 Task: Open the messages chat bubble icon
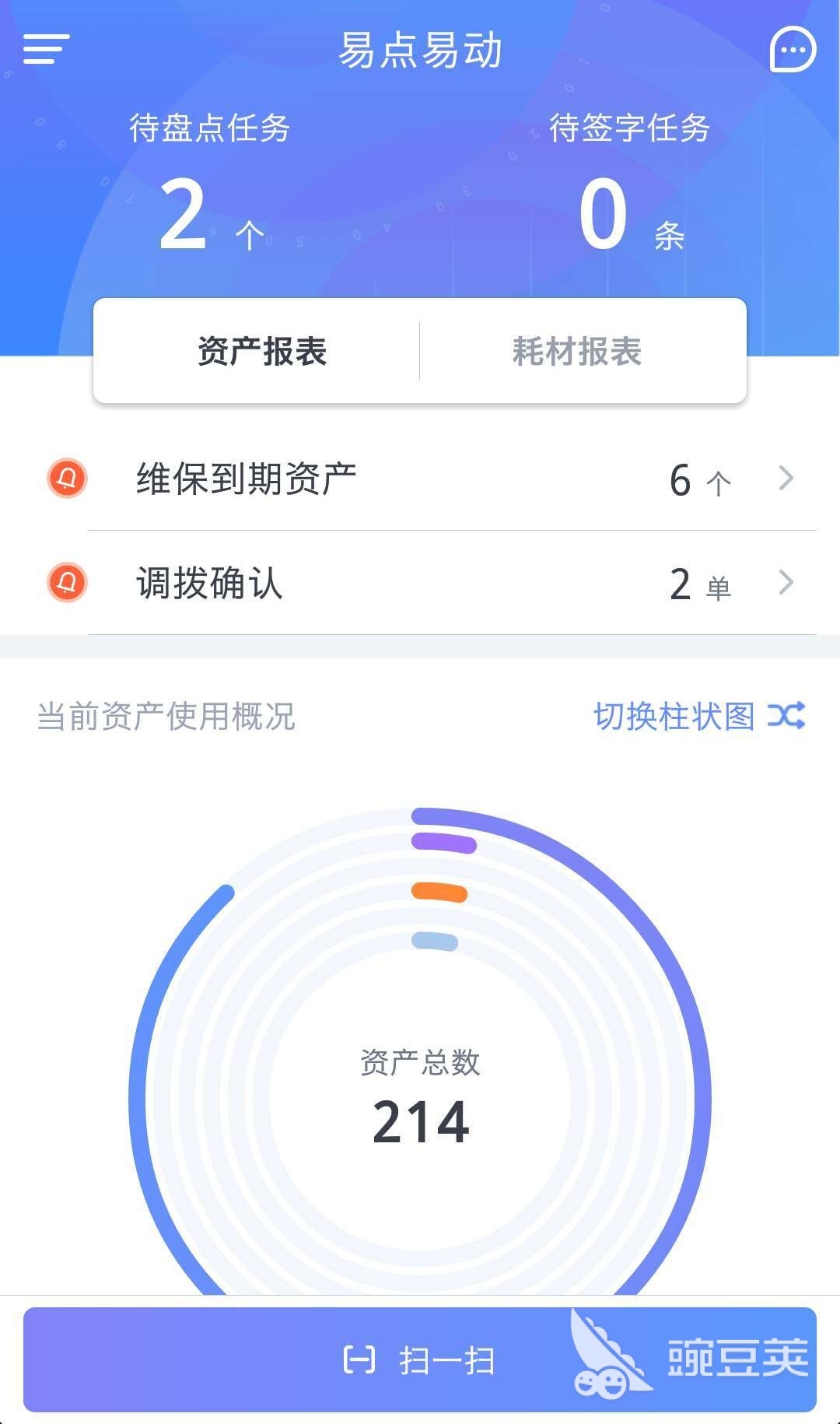pos(793,50)
